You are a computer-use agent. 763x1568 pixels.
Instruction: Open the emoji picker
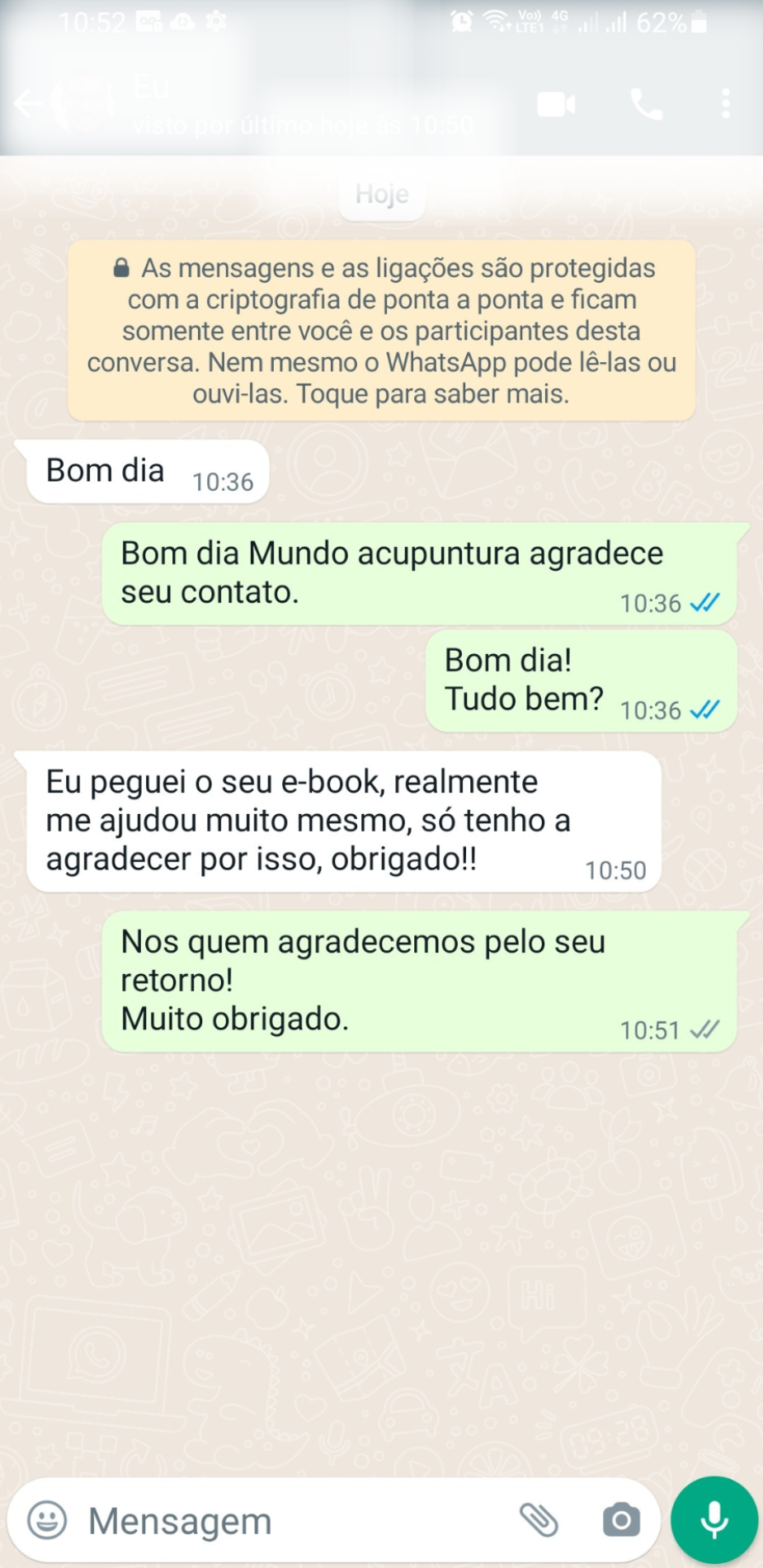pos(47,1520)
